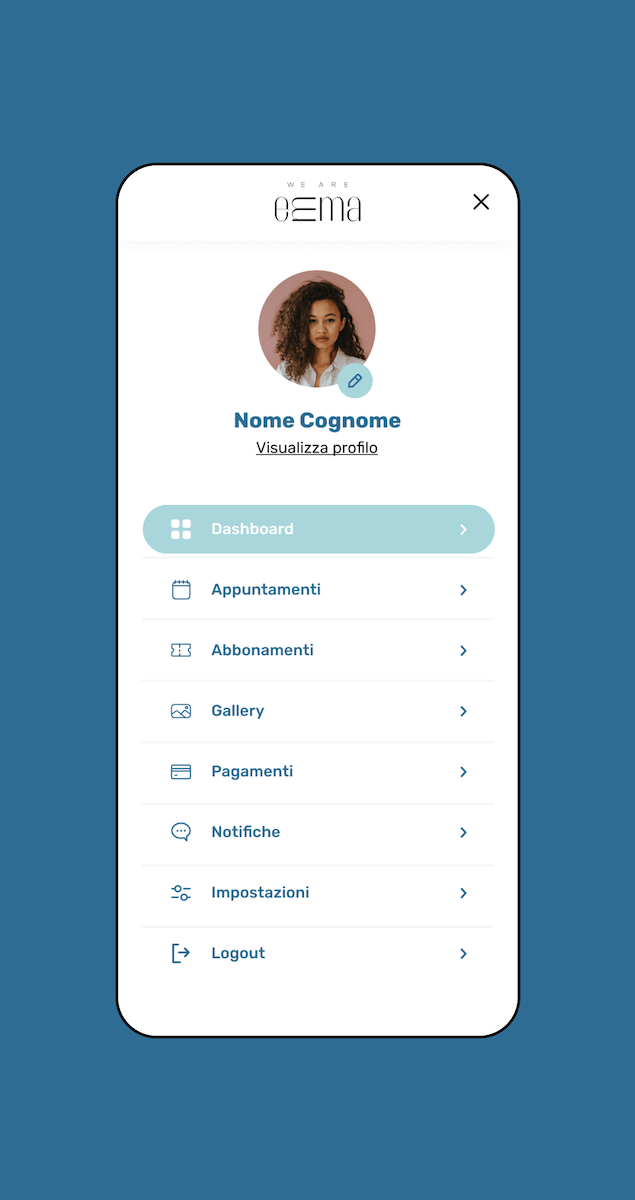View Notifiche
635x1200 pixels.
(318, 832)
